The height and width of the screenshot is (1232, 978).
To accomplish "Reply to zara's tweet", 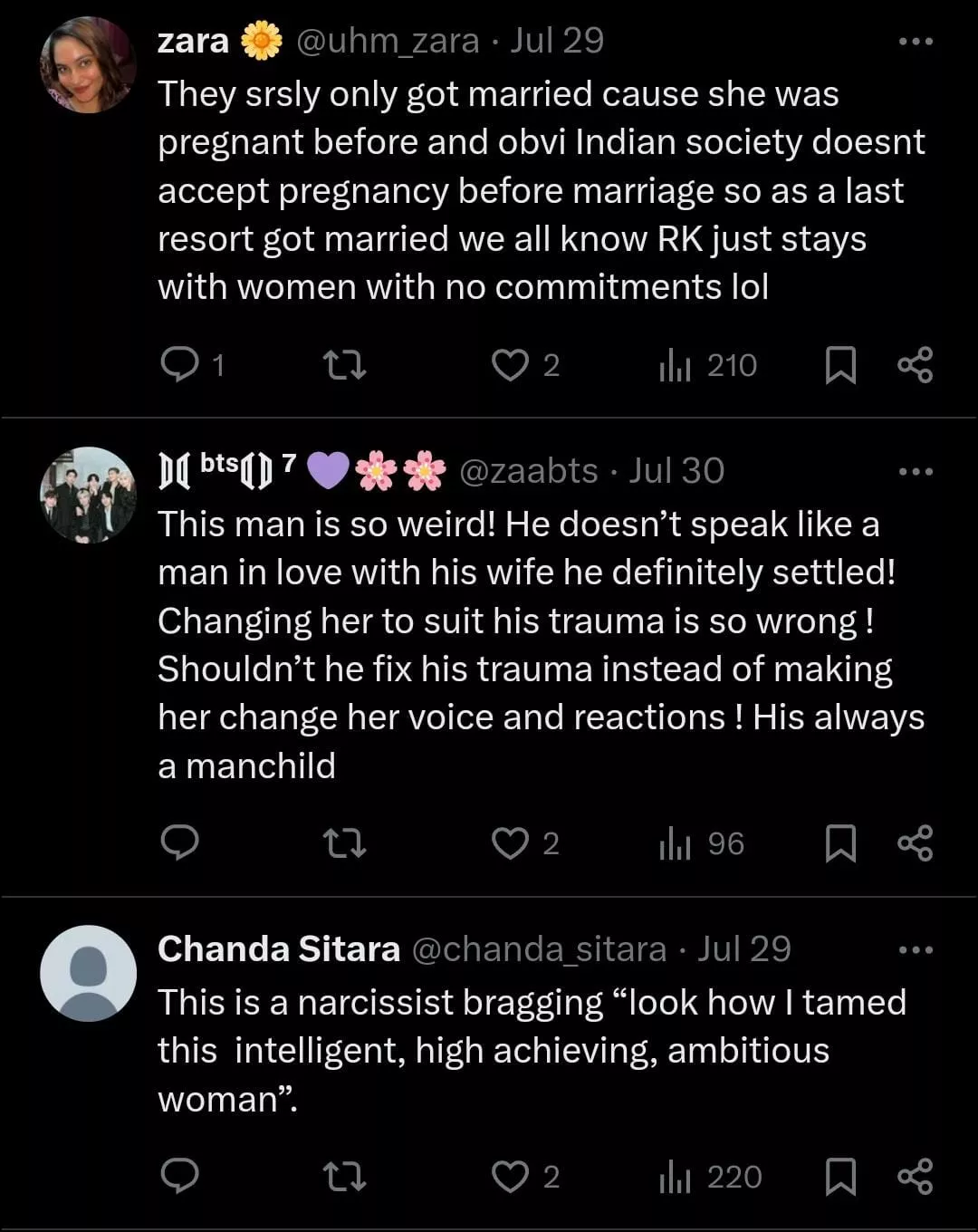I will pyautogui.click(x=179, y=365).
